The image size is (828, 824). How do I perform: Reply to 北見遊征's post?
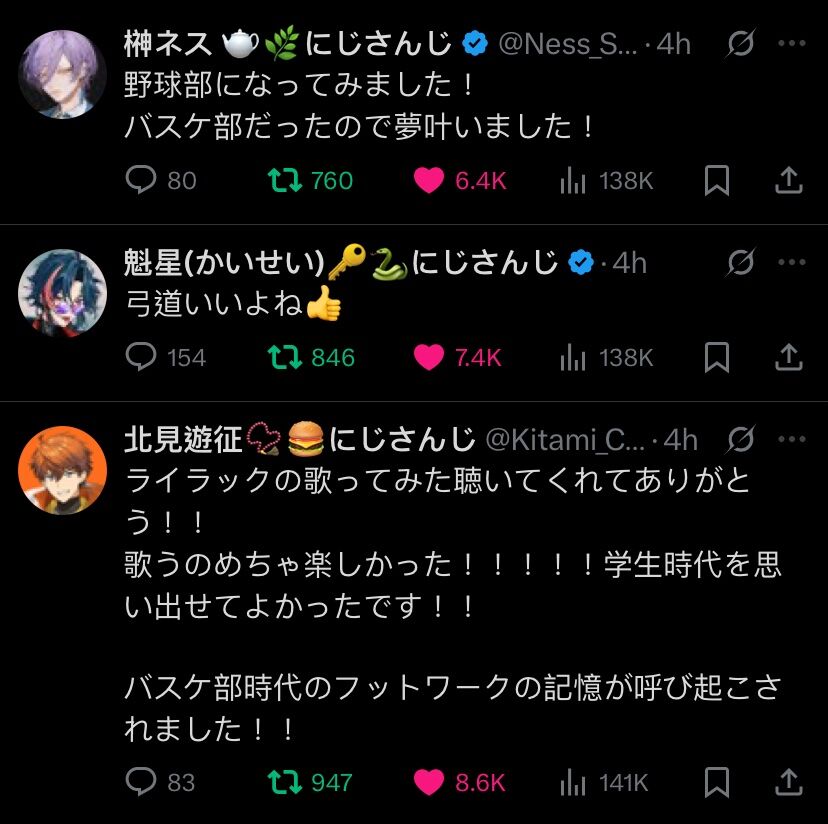pos(141,782)
